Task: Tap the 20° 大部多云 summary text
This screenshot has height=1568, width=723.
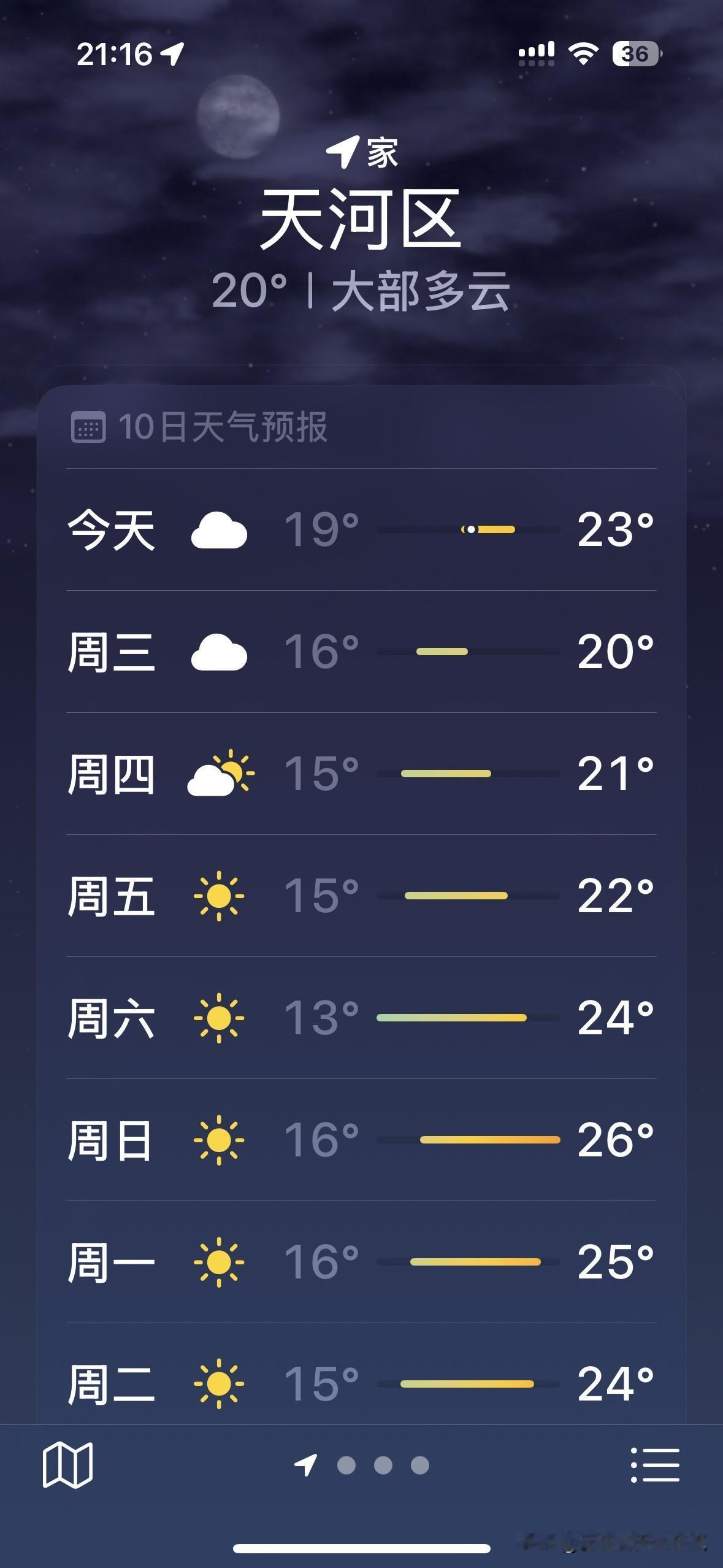Action: tap(362, 291)
